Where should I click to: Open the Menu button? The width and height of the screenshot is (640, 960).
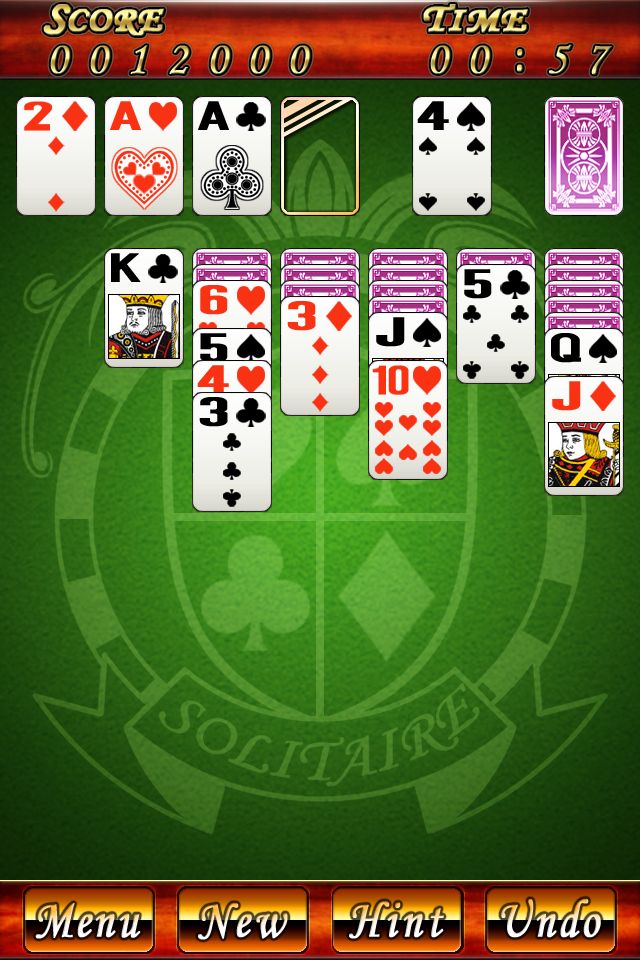pos(89,919)
